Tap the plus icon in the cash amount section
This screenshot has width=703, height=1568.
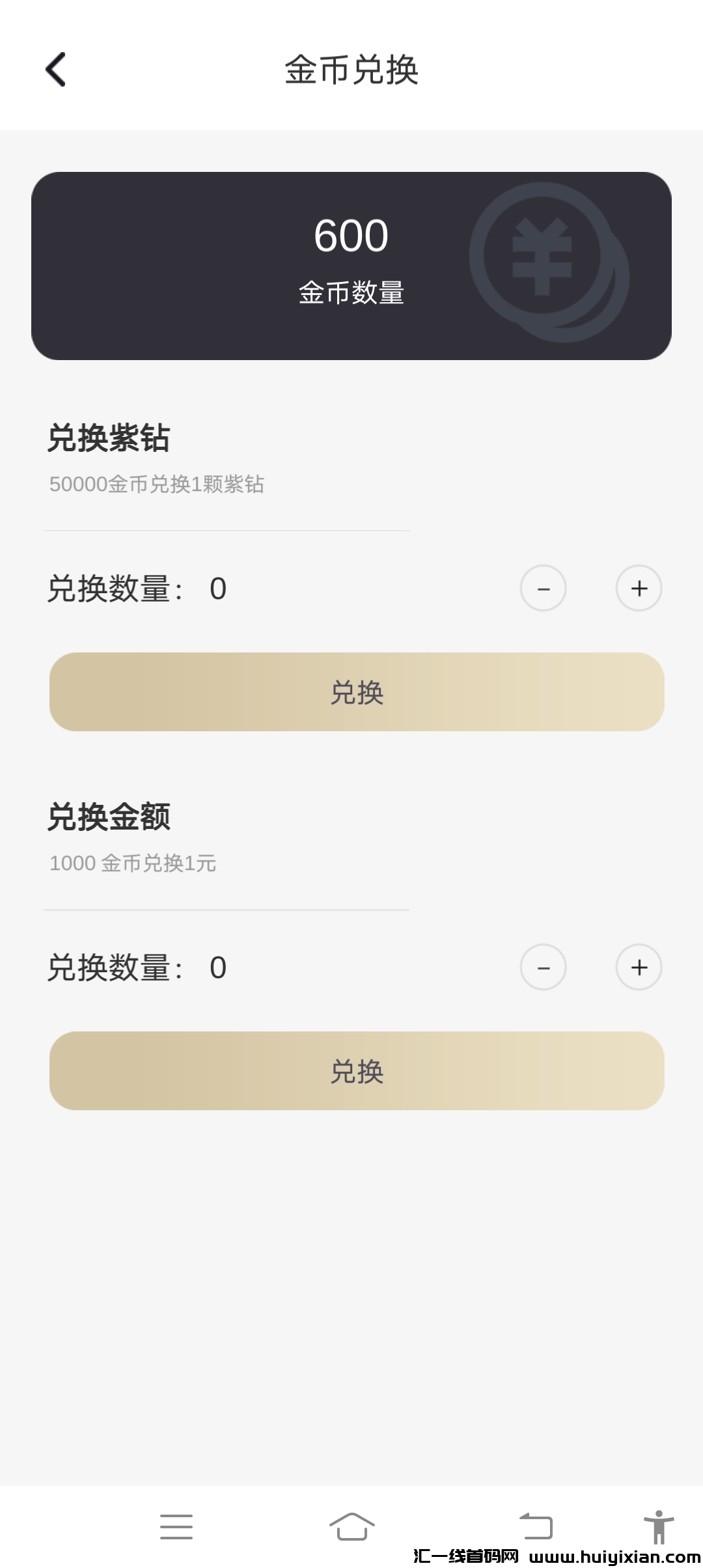click(x=638, y=968)
